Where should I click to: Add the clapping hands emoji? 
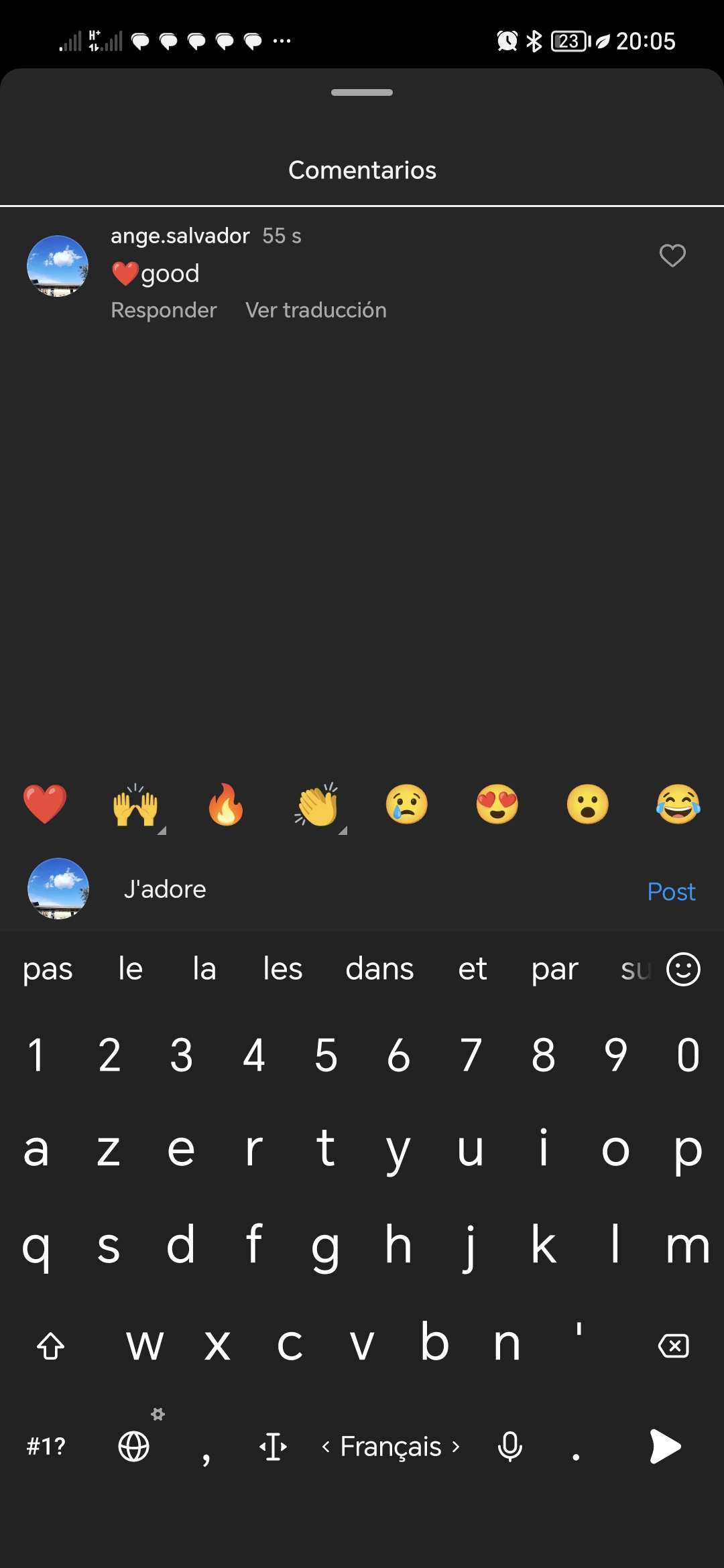pyautogui.click(x=317, y=804)
